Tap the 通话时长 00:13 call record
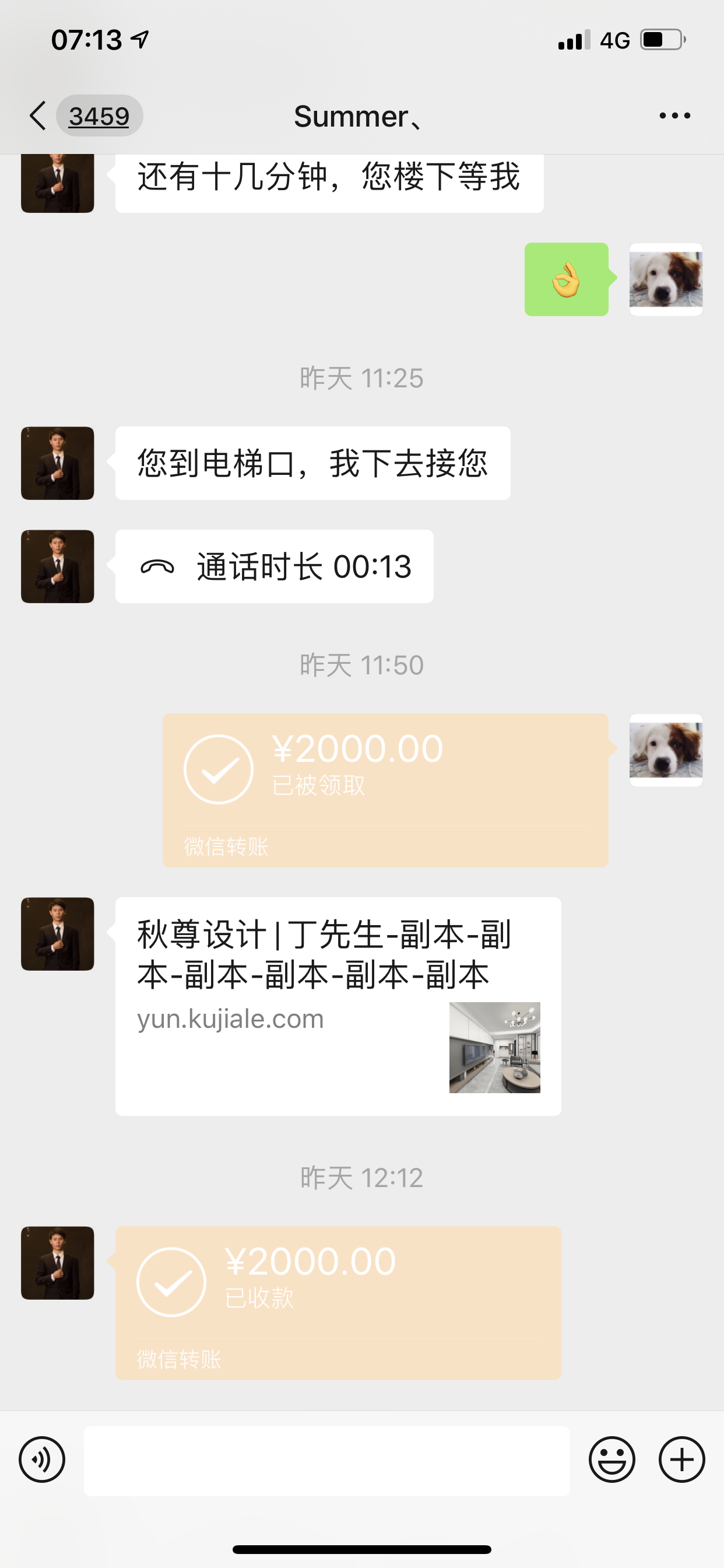 pos(275,566)
